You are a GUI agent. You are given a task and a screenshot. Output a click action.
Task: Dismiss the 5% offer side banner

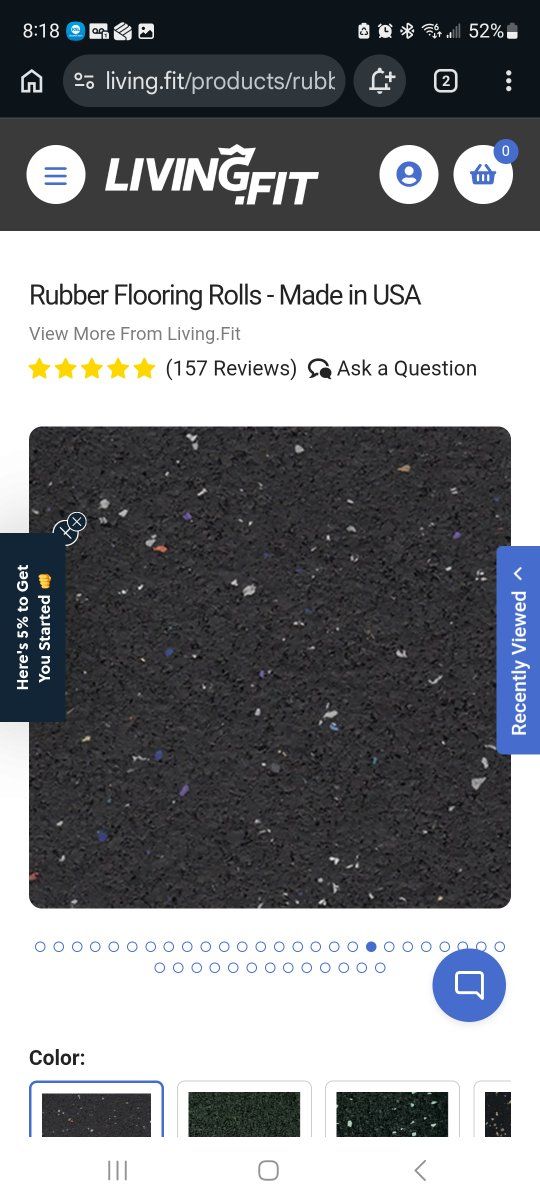click(x=76, y=521)
